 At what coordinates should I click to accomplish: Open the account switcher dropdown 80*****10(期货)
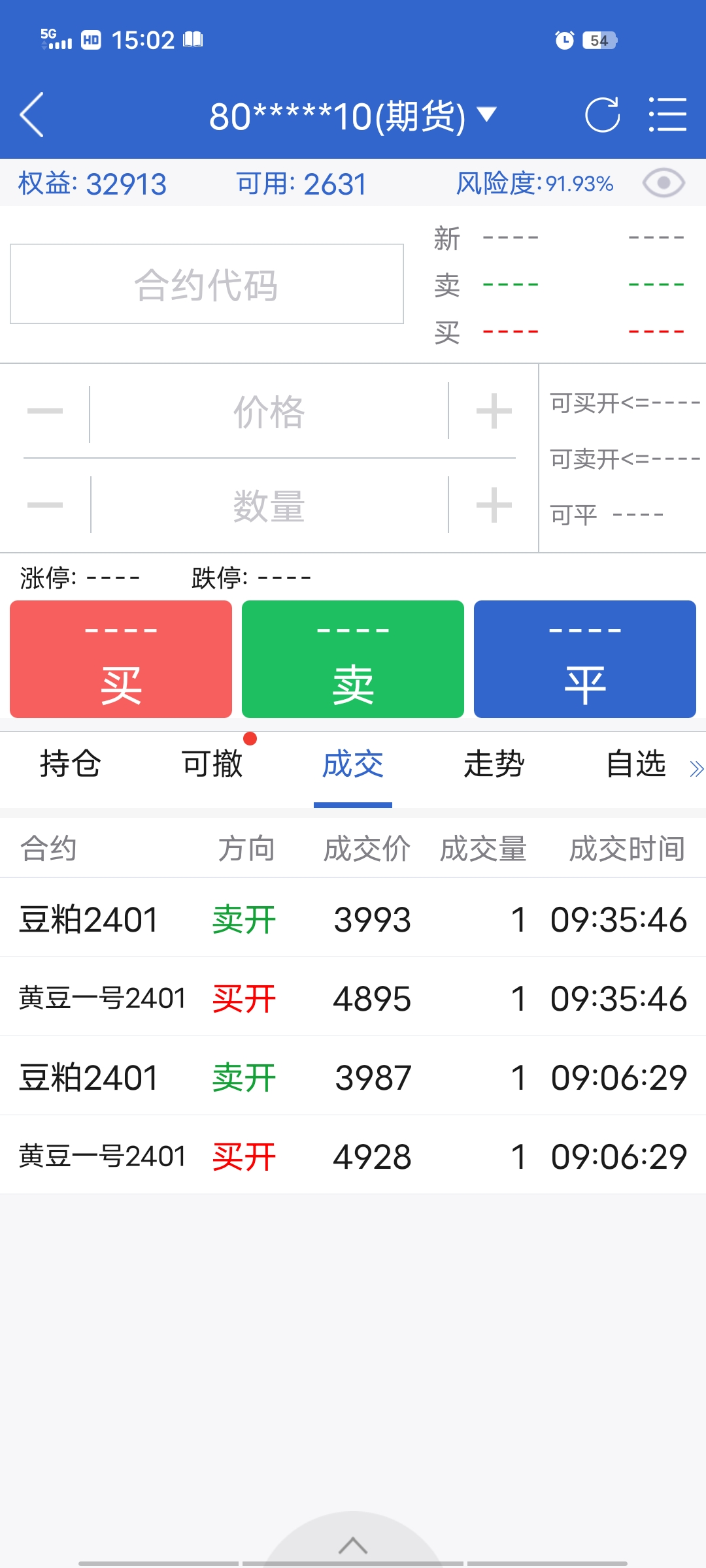[x=353, y=116]
